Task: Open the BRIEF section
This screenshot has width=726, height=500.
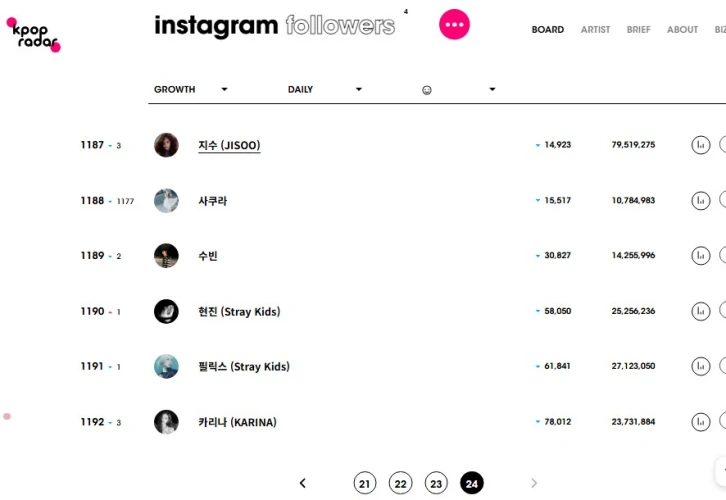Action: click(638, 30)
